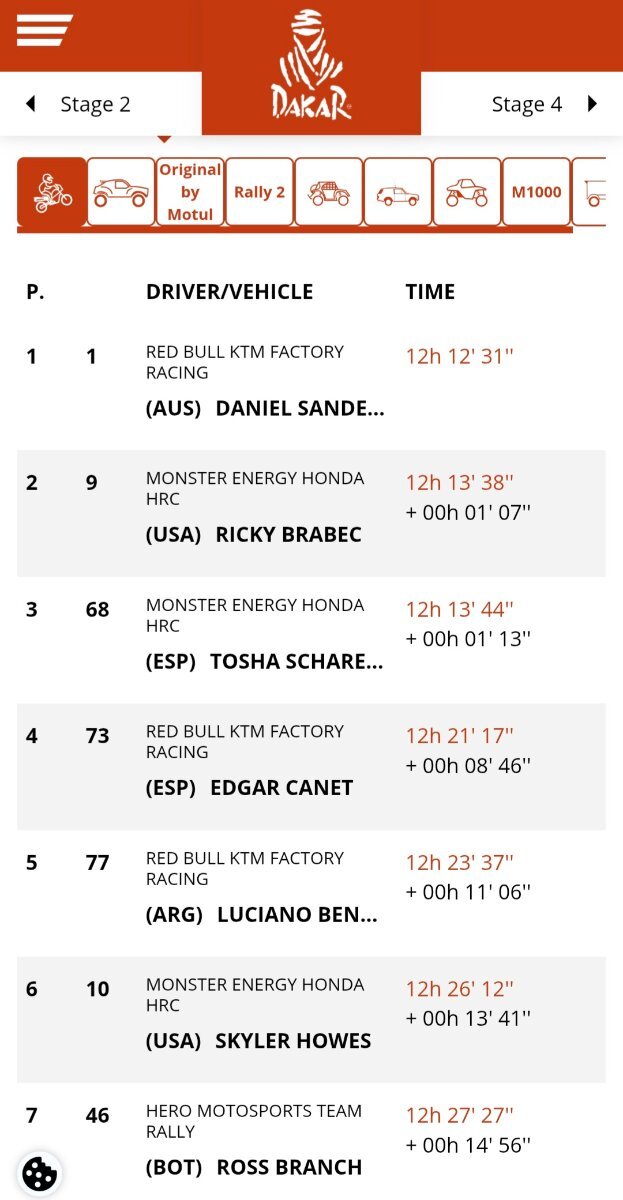Open the hamburger menu
Image resolution: width=623 pixels, height=1200 pixels.
pyautogui.click(x=44, y=30)
